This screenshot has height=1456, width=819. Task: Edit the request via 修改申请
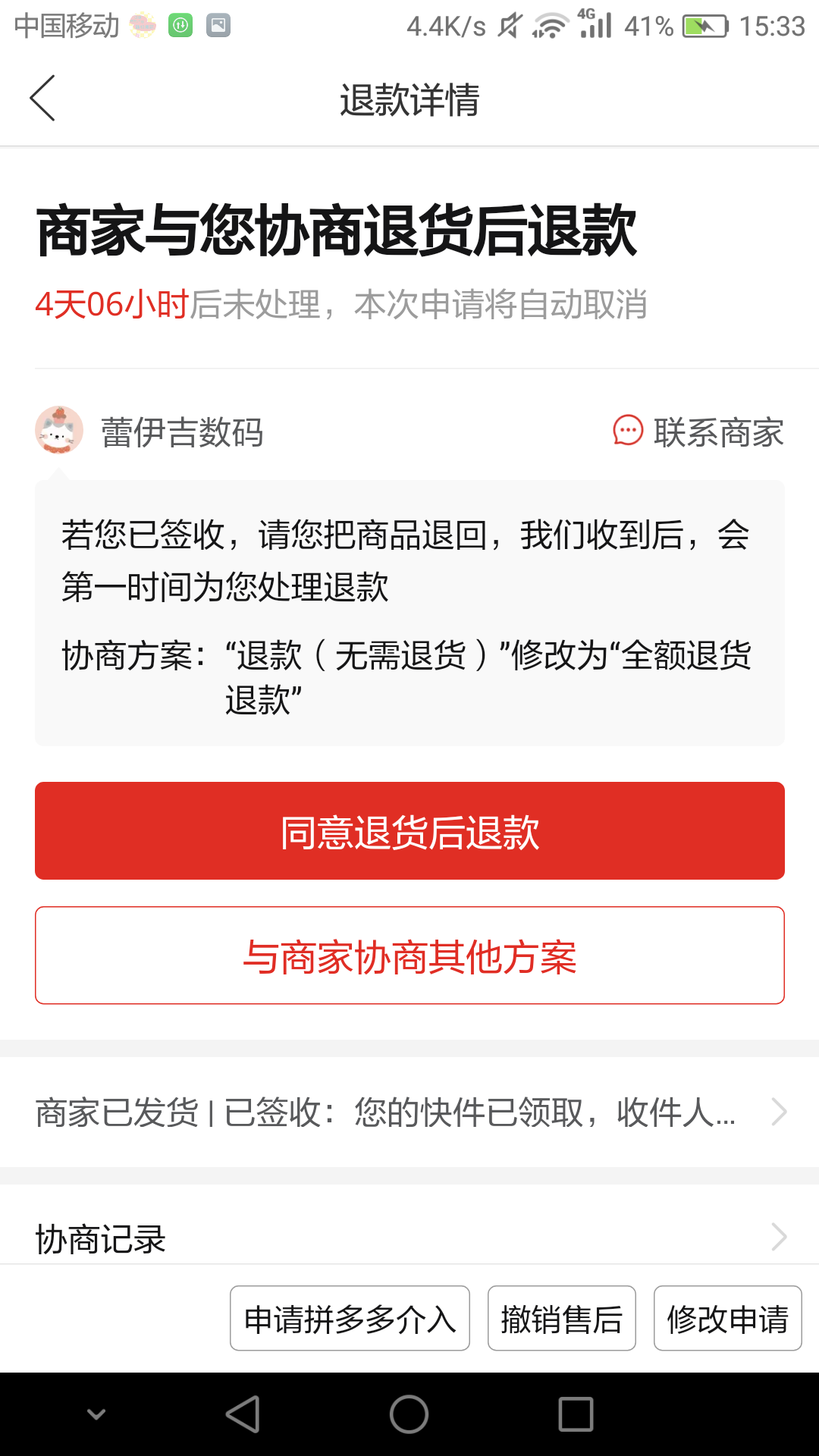(x=727, y=1319)
